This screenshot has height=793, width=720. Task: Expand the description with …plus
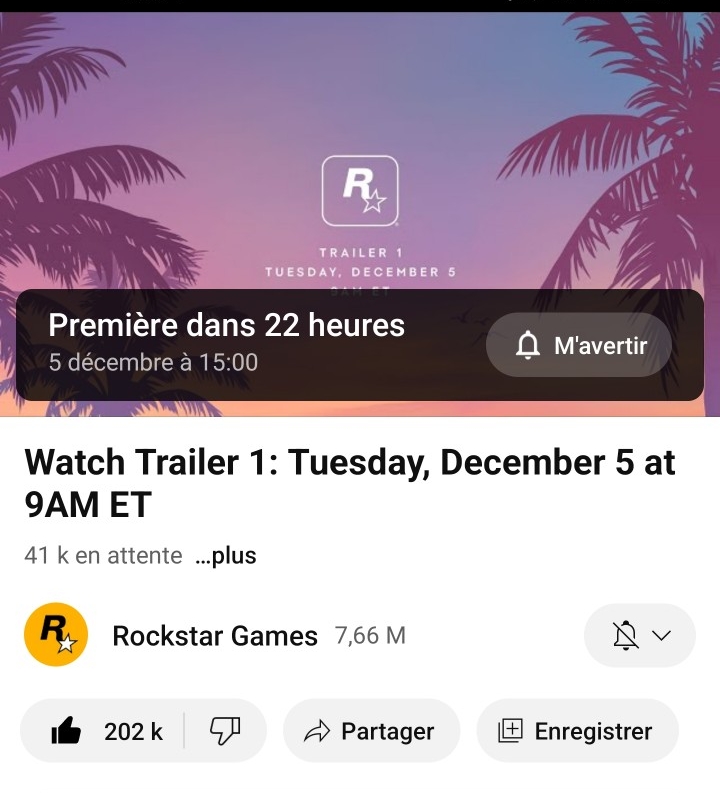tap(226, 556)
